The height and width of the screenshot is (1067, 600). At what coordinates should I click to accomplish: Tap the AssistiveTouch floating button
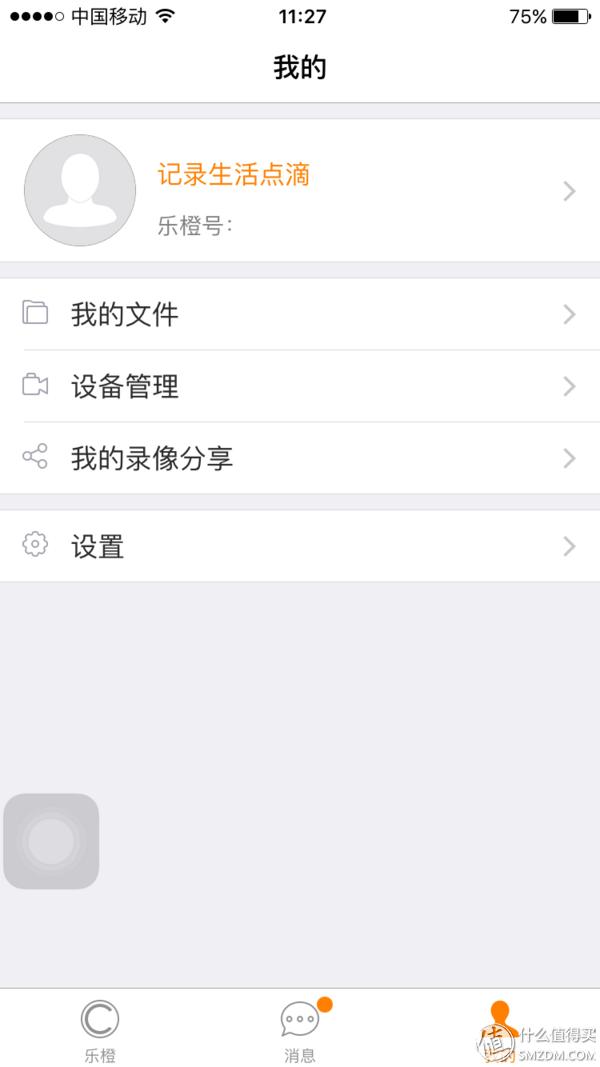click(x=51, y=841)
